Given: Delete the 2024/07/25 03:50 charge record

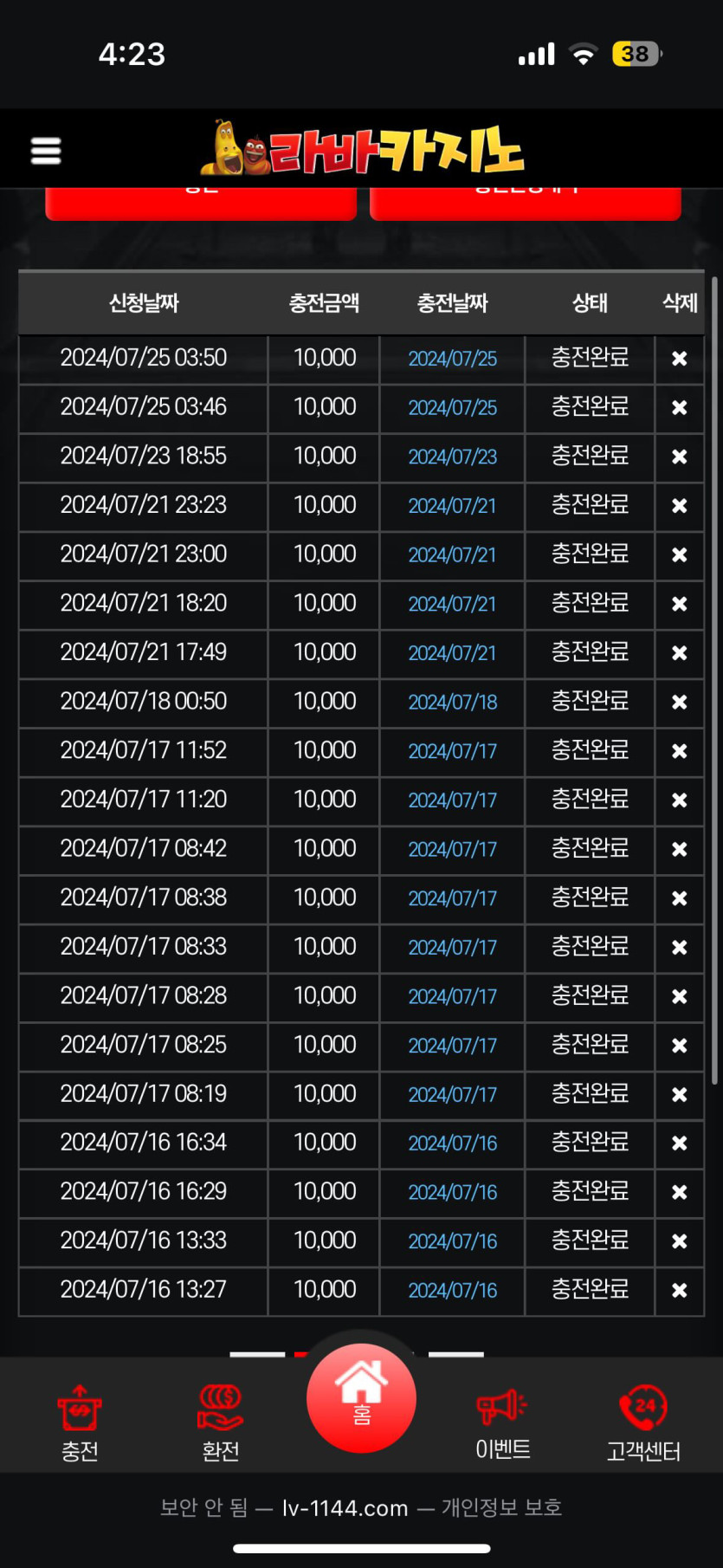Looking at the screenshot, I should 680,358.
